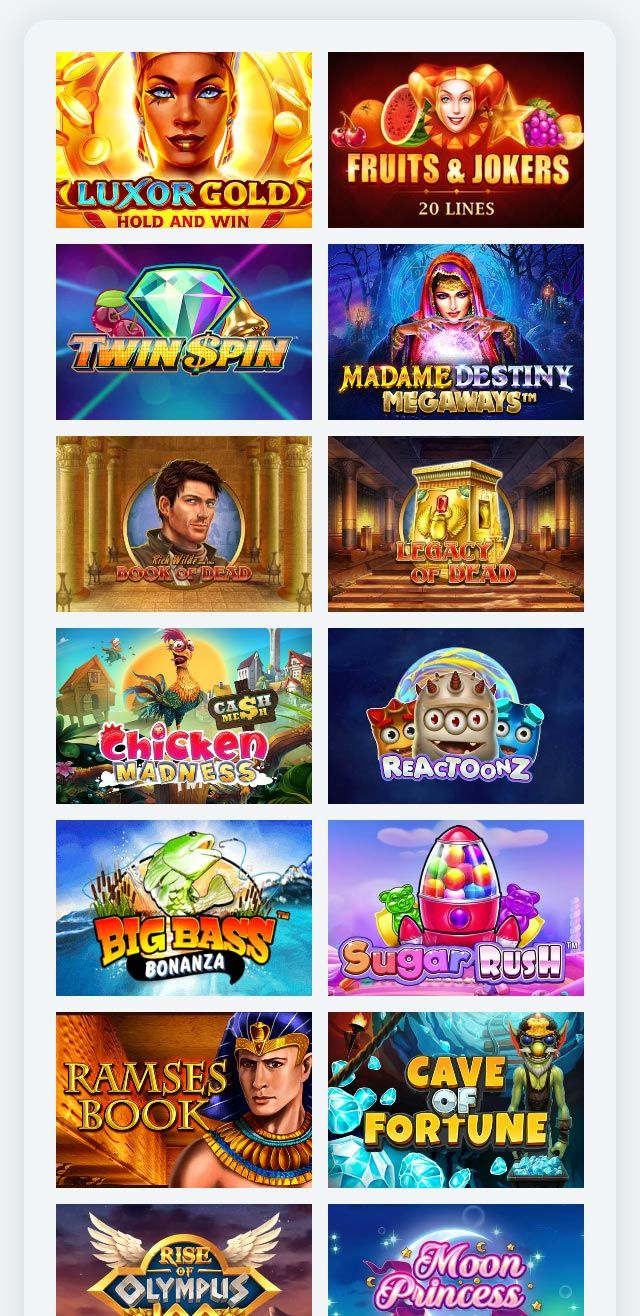Choose the Sugar Rush slot tile

456,908
